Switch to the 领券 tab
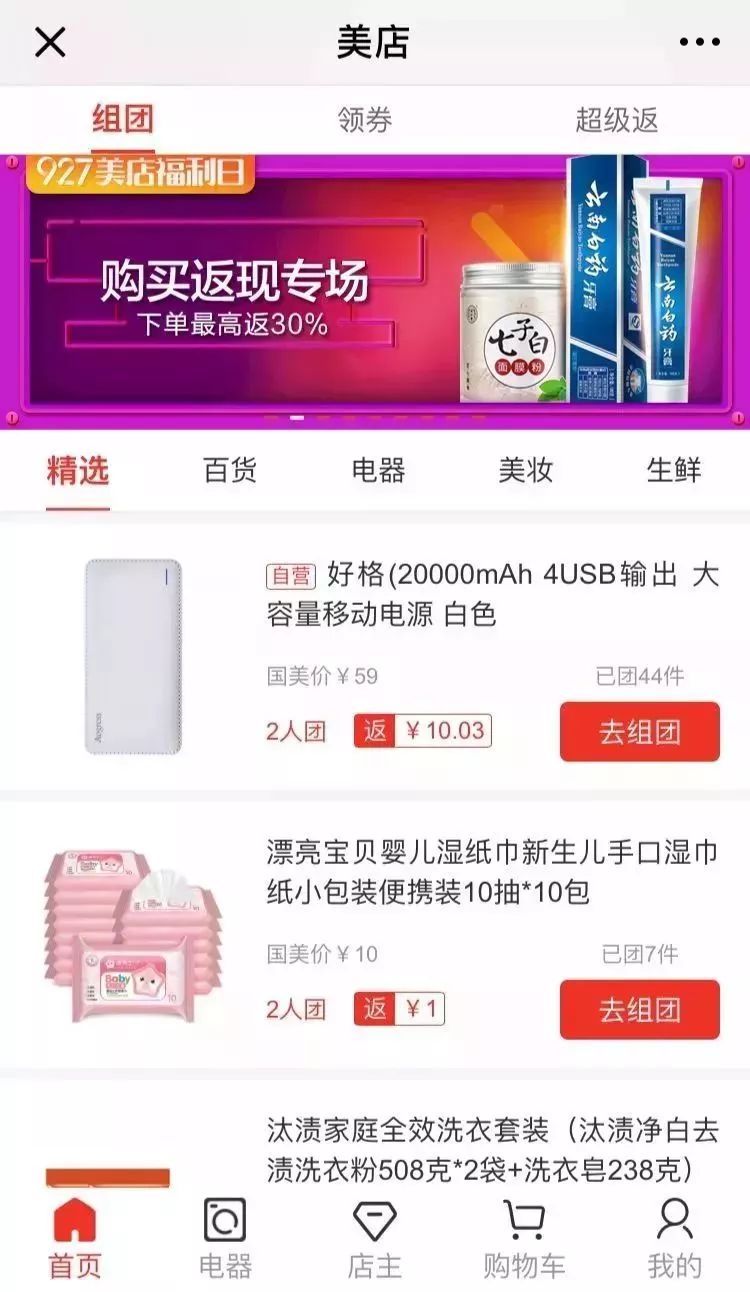 (x=365, y=121)
